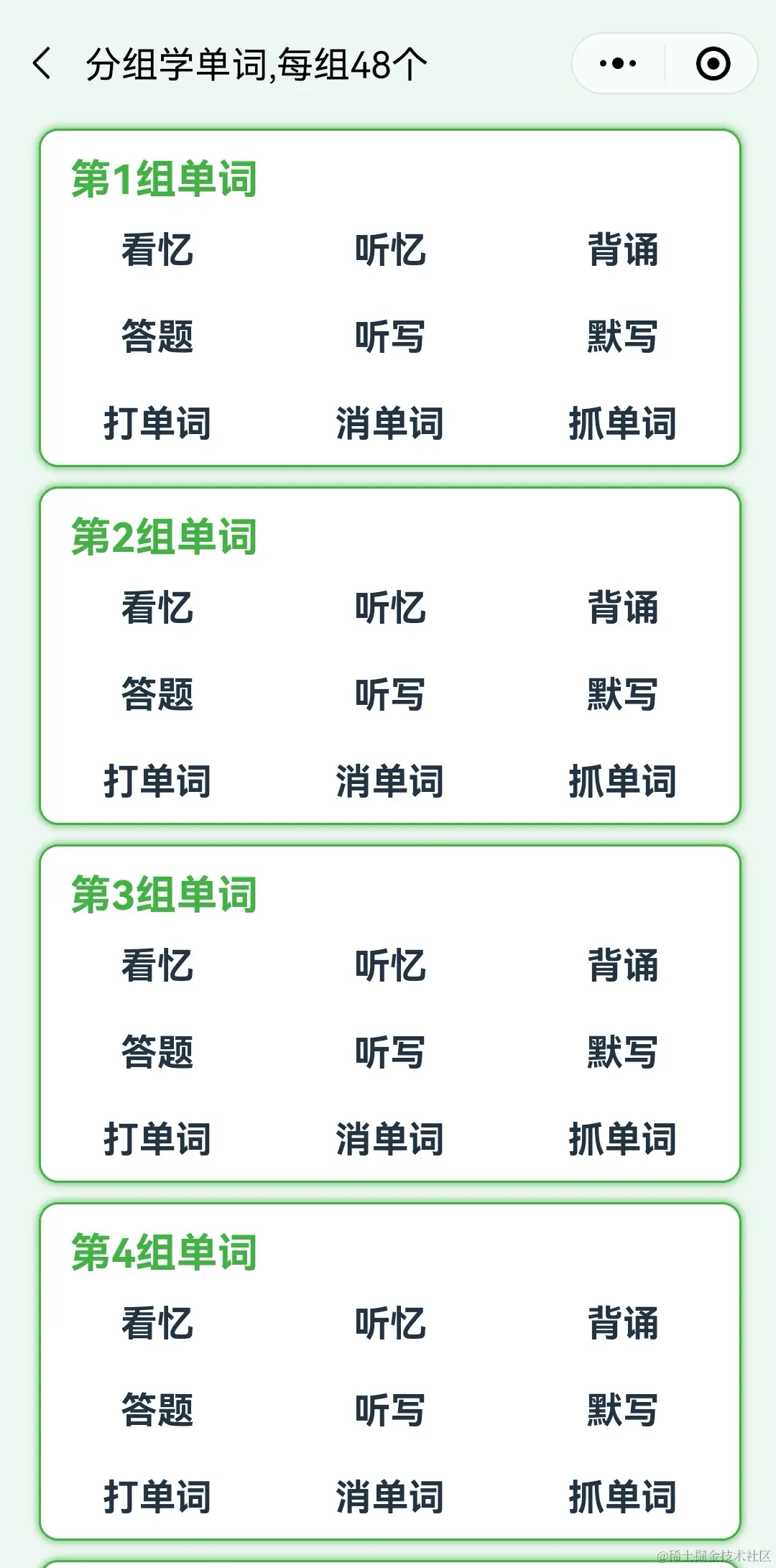This screenshot has width=776, height=1568.
Task: Start 看忆 for 第3组单词
Action: [x=157, y=965]
